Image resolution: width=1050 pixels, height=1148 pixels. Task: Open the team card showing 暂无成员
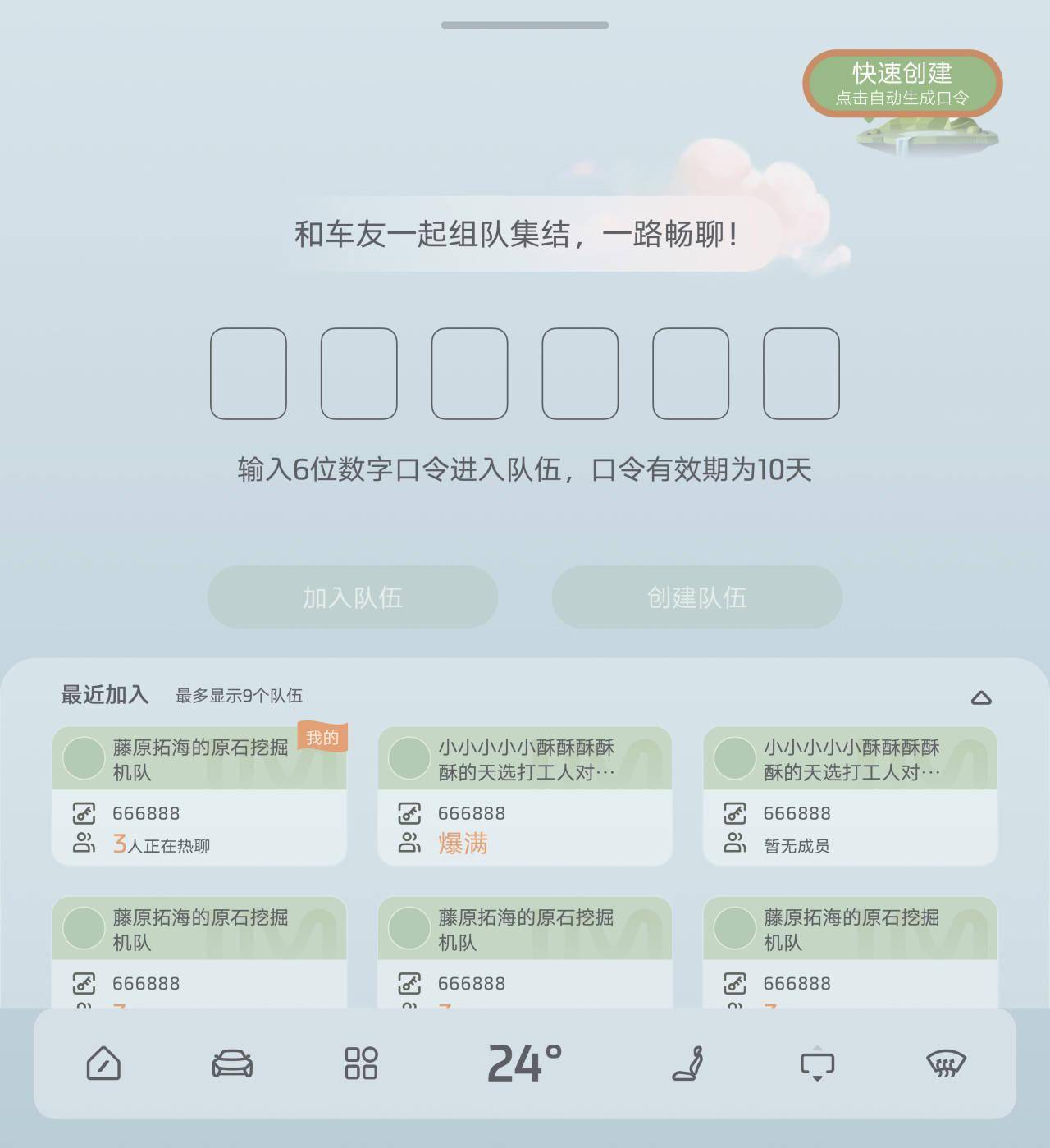click(x=850, y=795)
